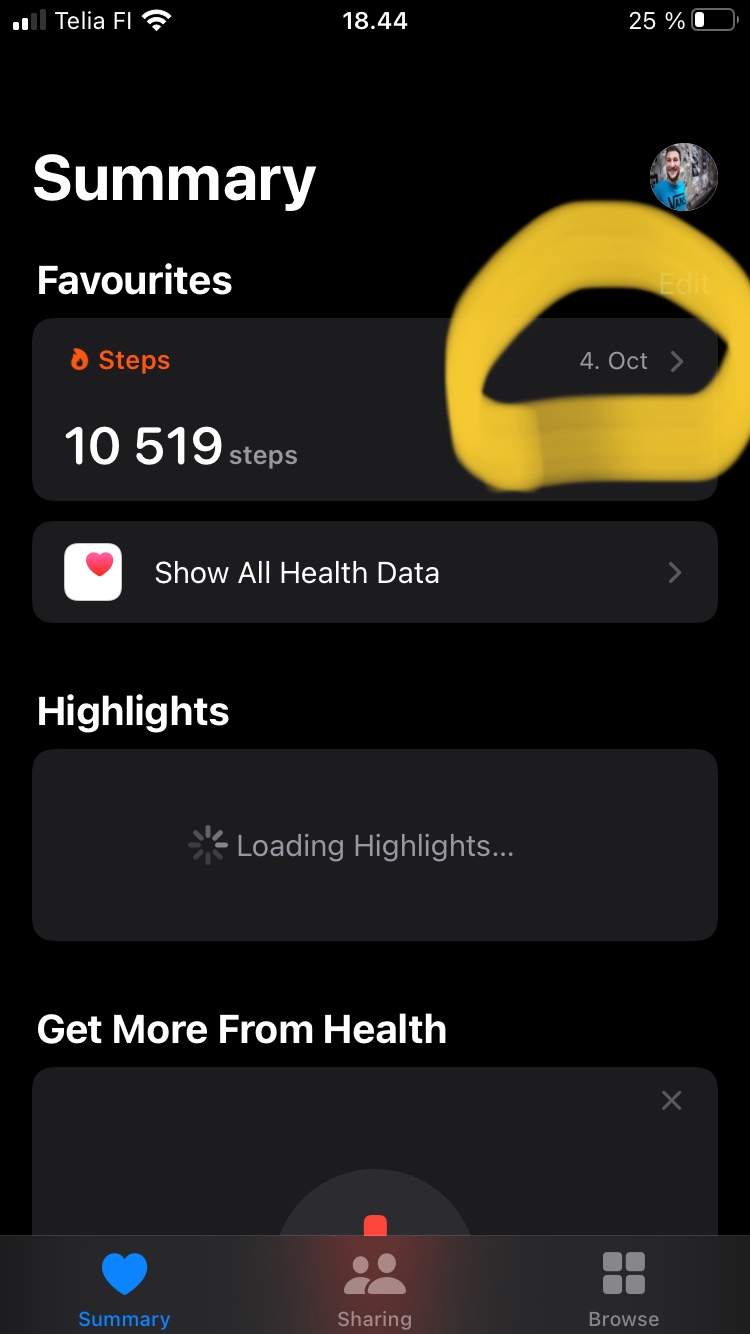
Task: Tap the loading spinner in Highlights
Action: coord(207,845)
